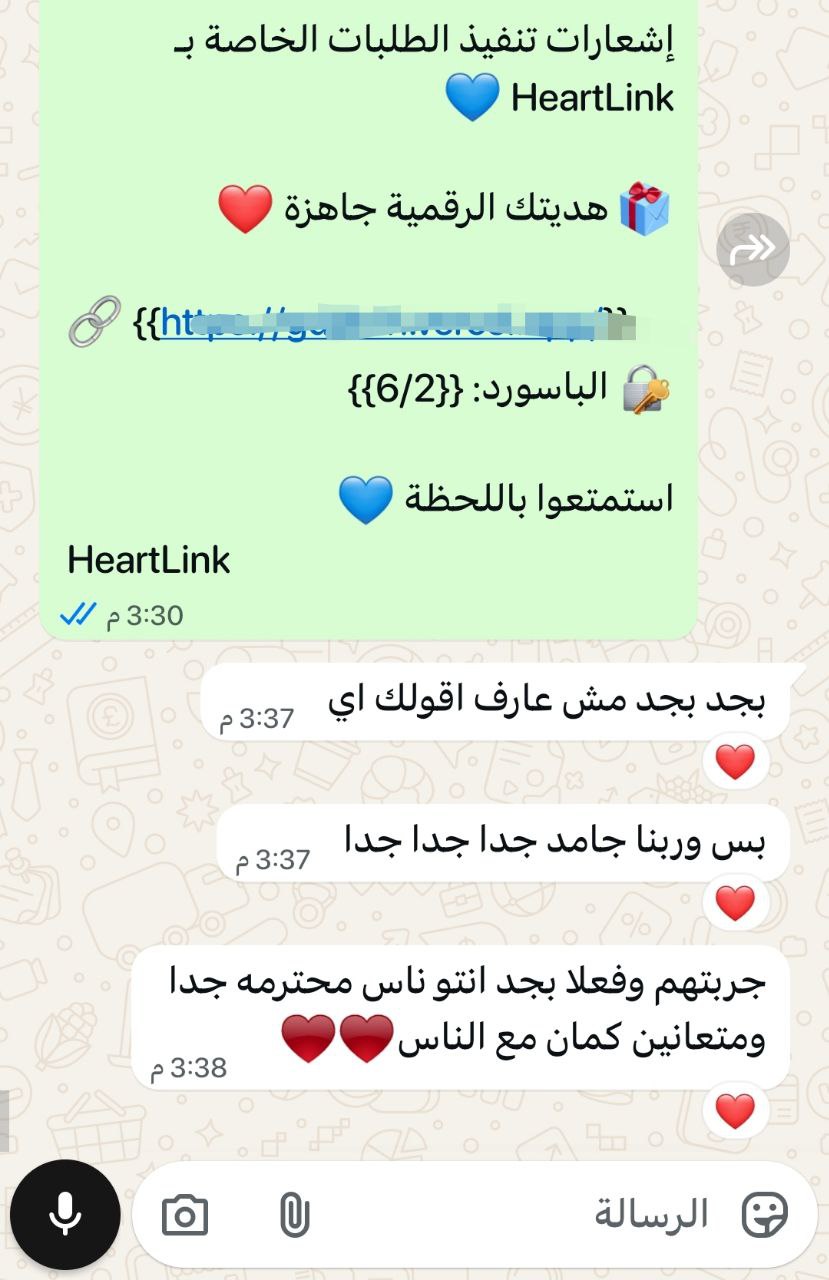The height and width of the screenshot is (1280, 829).
Task: Open the camera from the message bar
Action: click(185, 1216)
